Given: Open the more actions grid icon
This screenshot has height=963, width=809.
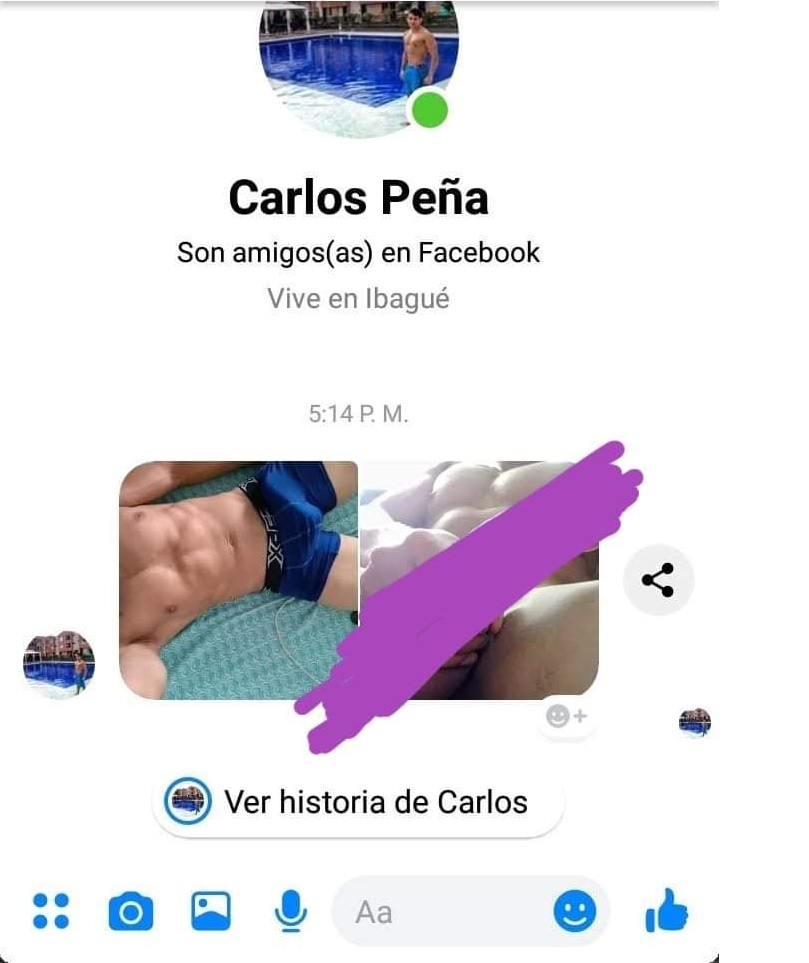Looking at the screenshot, I should 51,911.
